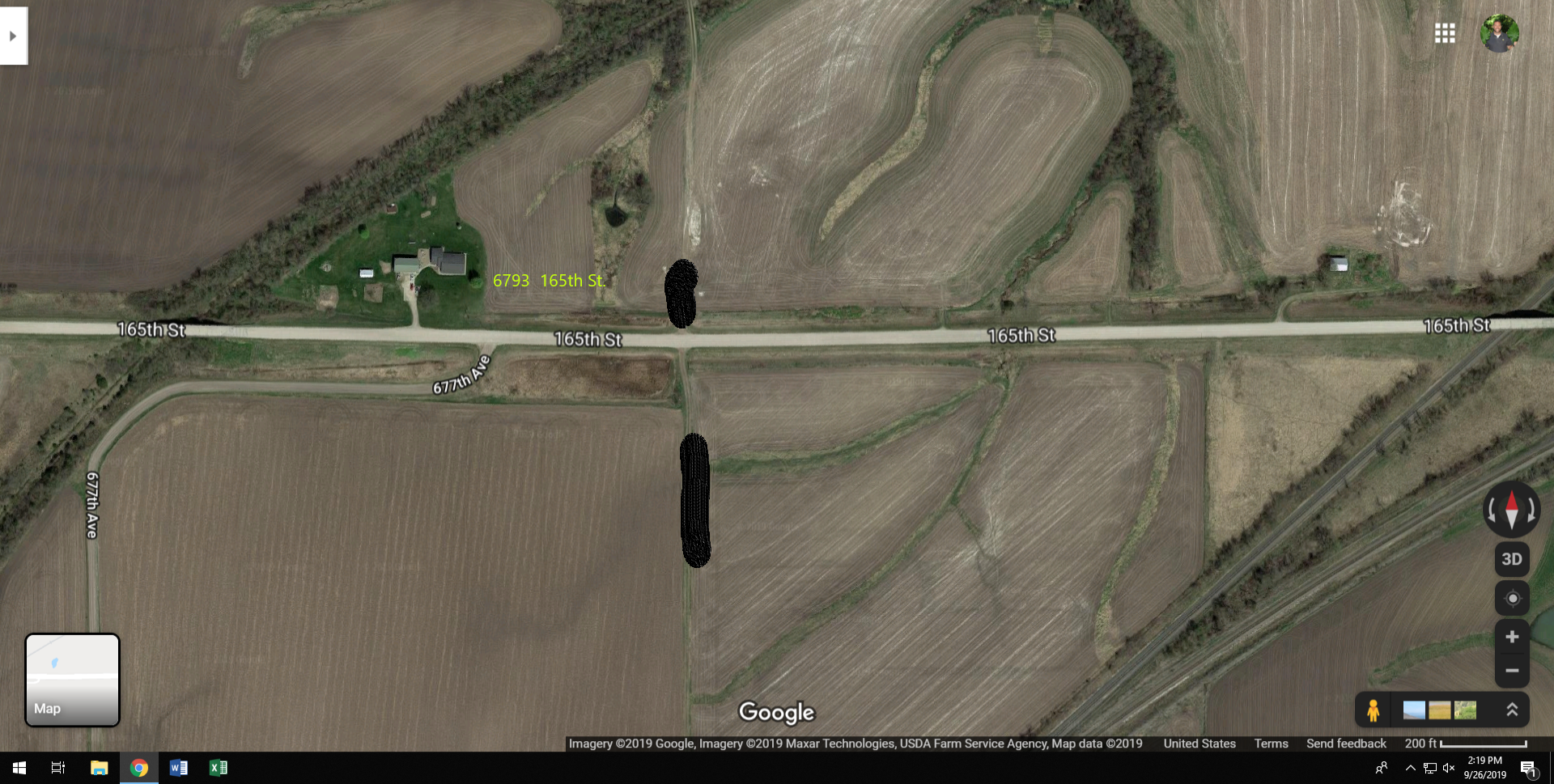
Task: Expand the imagery strip
Action: (1511, 710)
